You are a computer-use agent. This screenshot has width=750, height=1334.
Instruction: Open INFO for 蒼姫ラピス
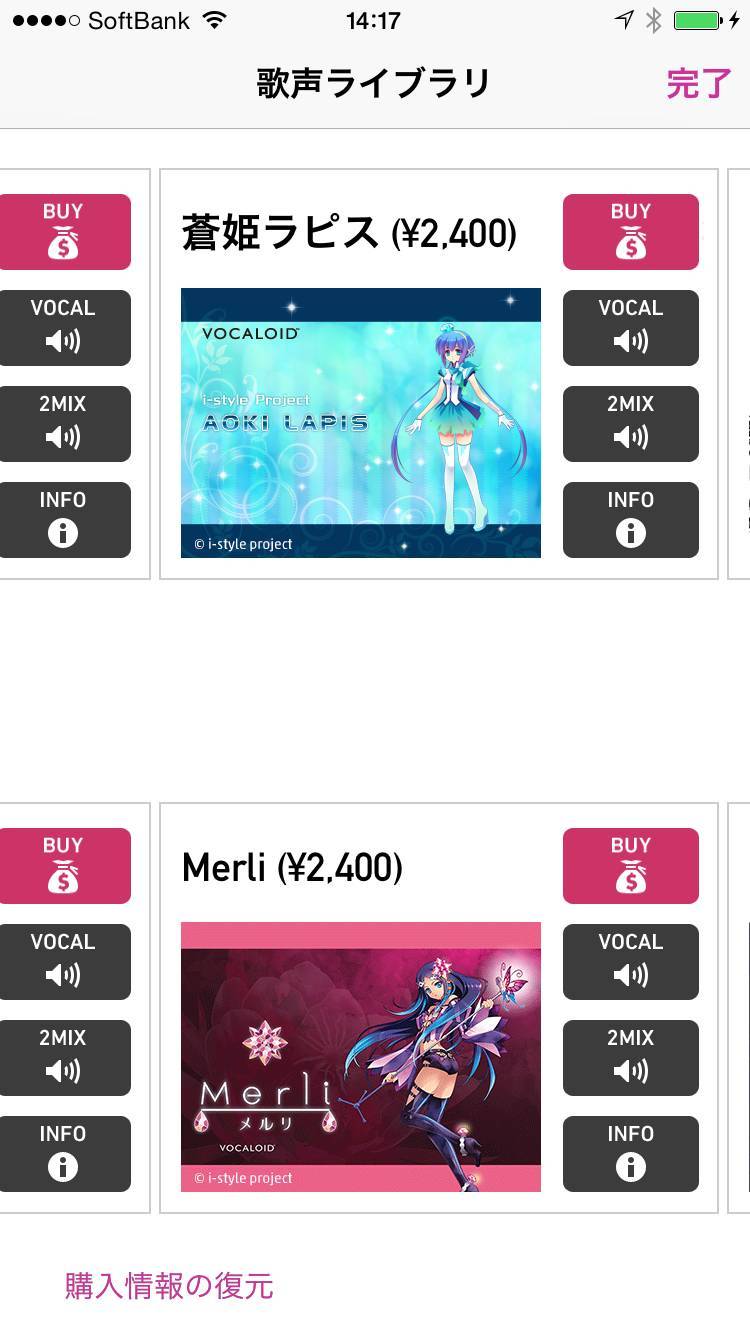630,520
